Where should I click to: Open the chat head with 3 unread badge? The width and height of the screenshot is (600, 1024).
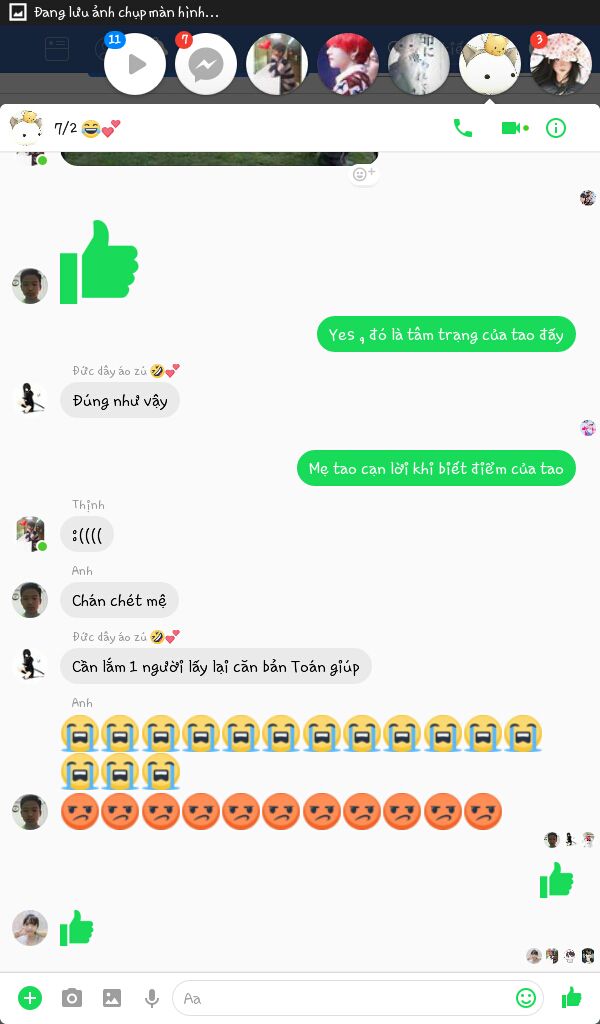tap(560, 64)
